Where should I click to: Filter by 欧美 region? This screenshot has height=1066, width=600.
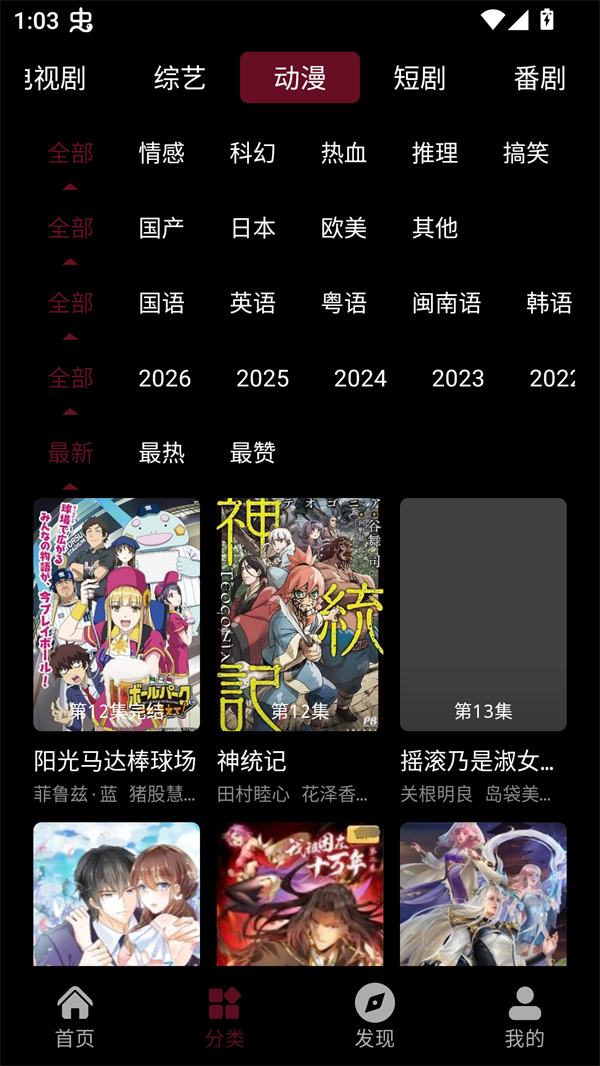(344, 228)
